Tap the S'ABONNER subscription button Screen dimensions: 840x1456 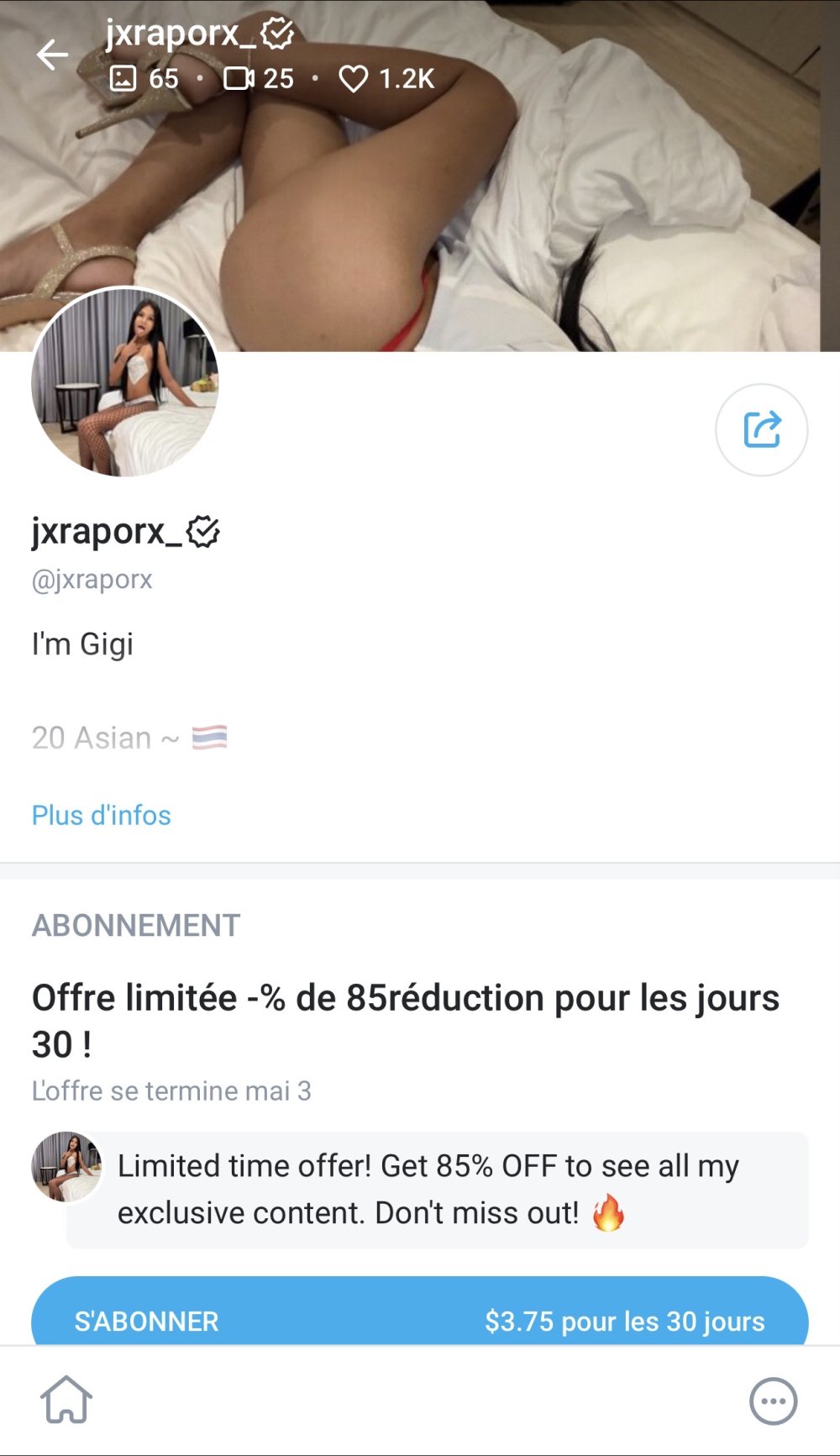419,1315
